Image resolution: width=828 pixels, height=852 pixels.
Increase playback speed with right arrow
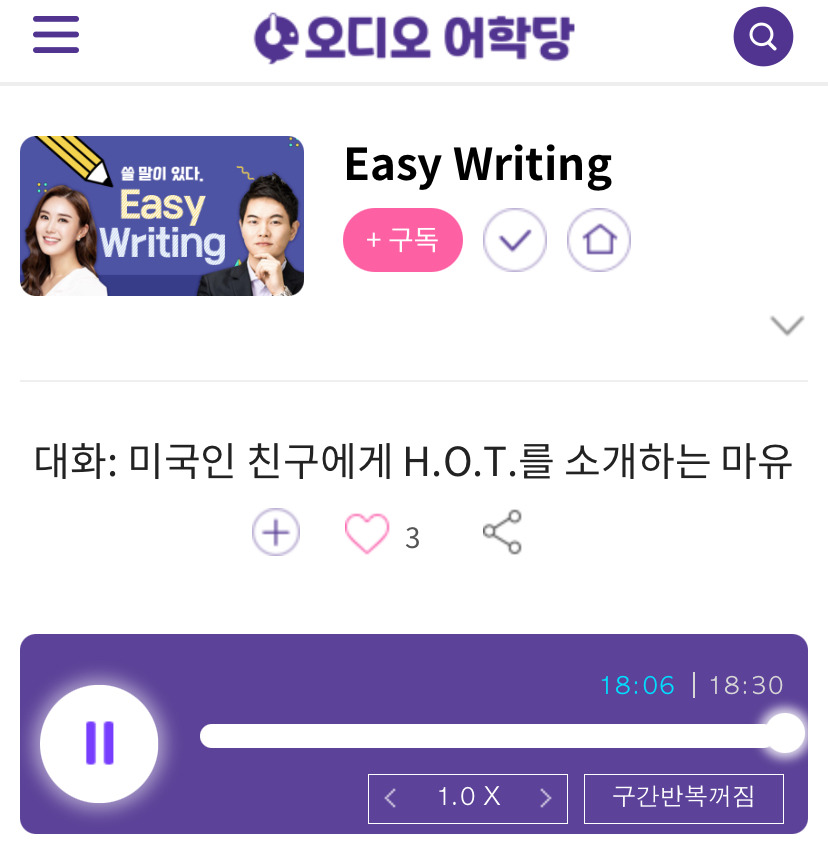[x=546, y=798]
